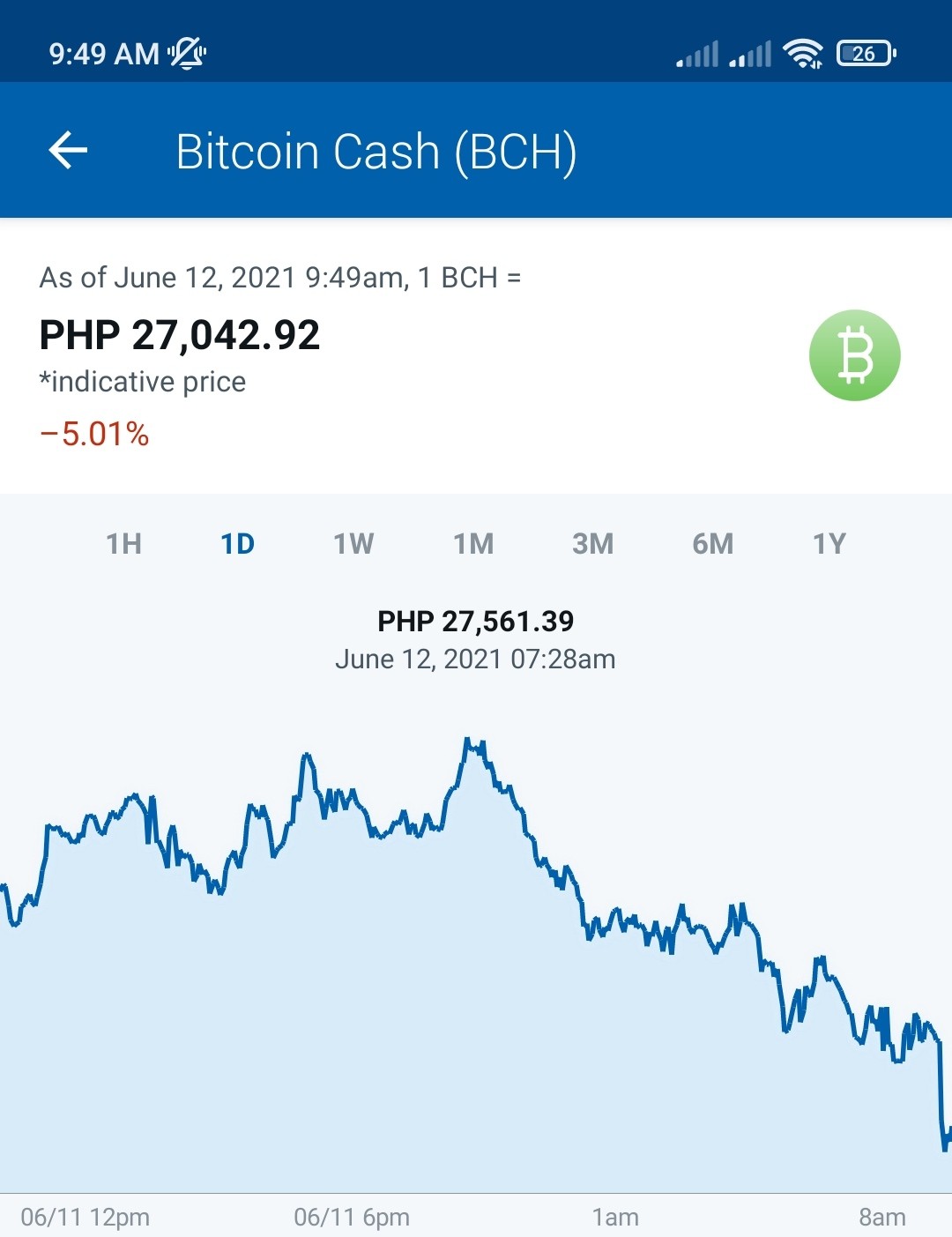Display the 1Y price chart
The height and width of the screenshot is (1237, 952).
829,544
